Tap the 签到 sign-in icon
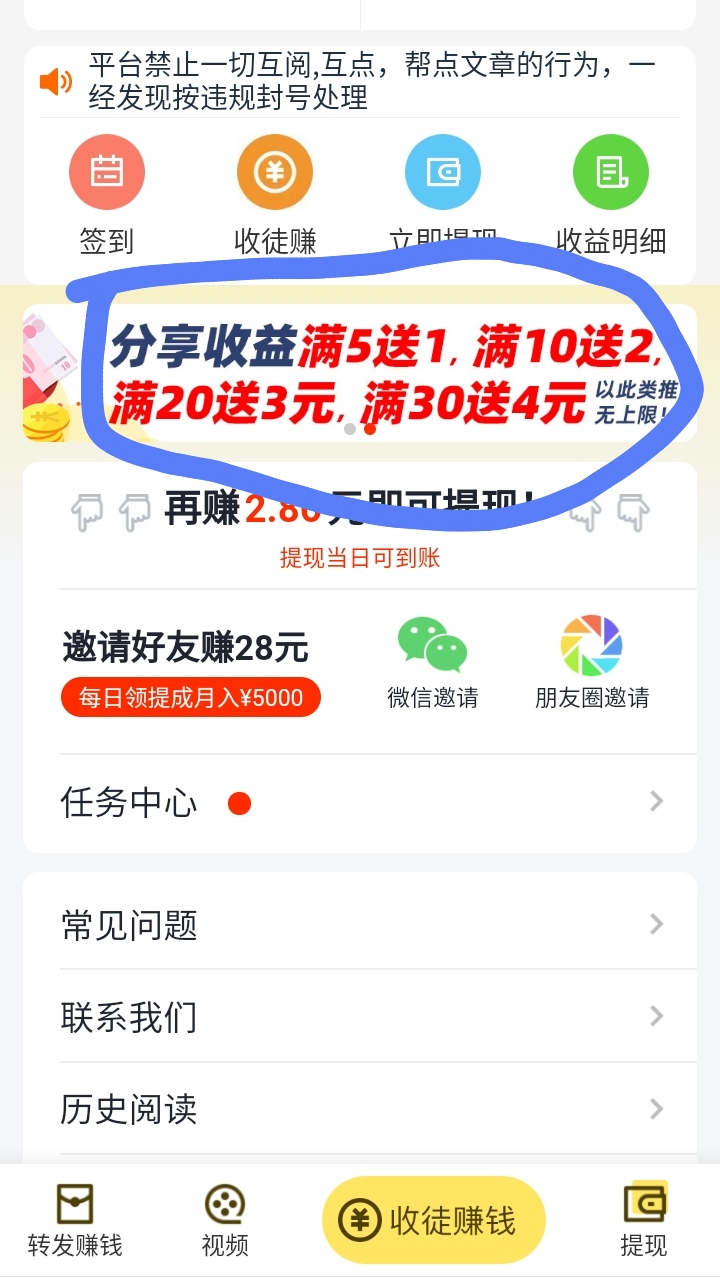 107,171
